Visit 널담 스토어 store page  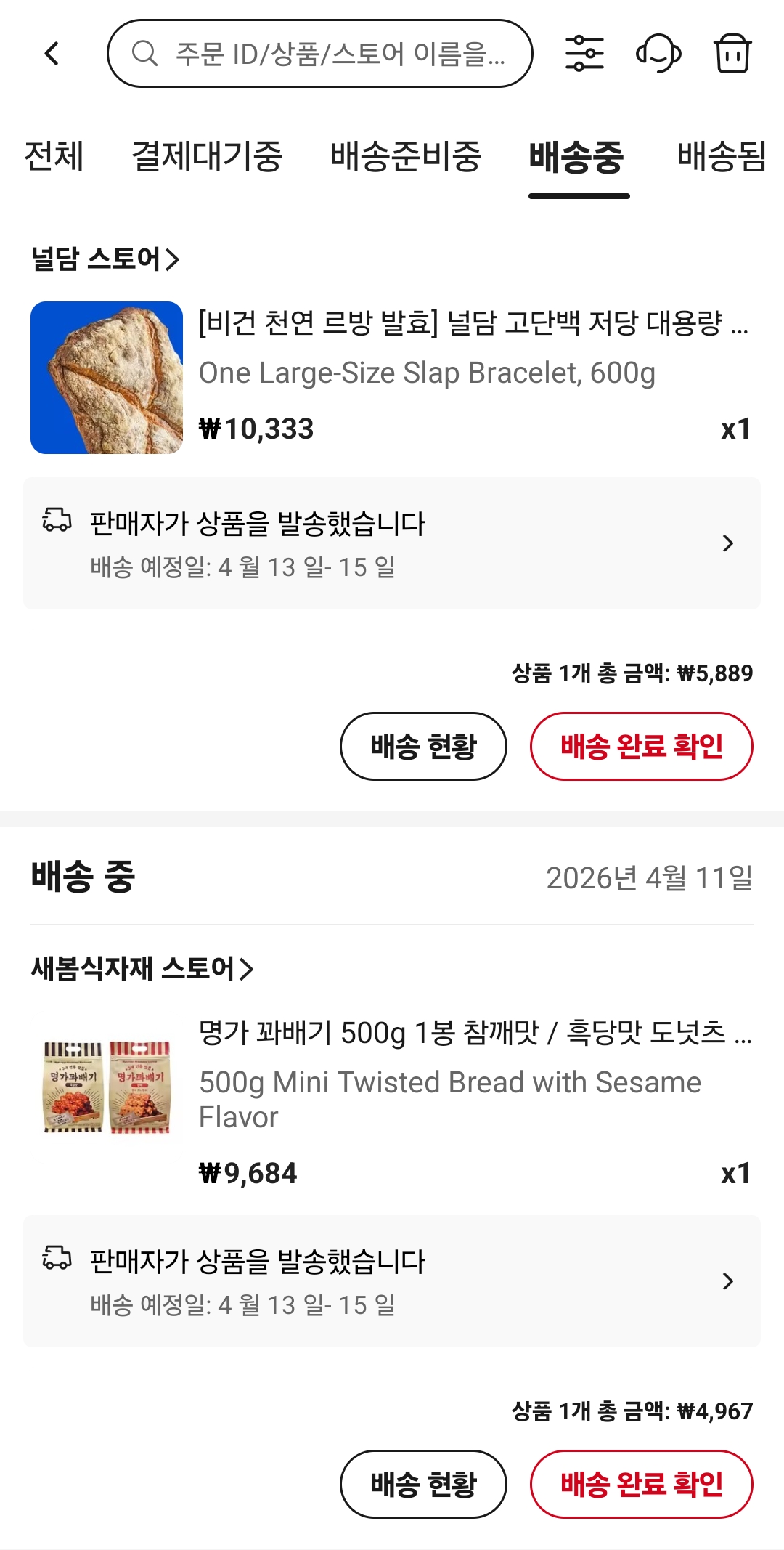click(105, 259)
